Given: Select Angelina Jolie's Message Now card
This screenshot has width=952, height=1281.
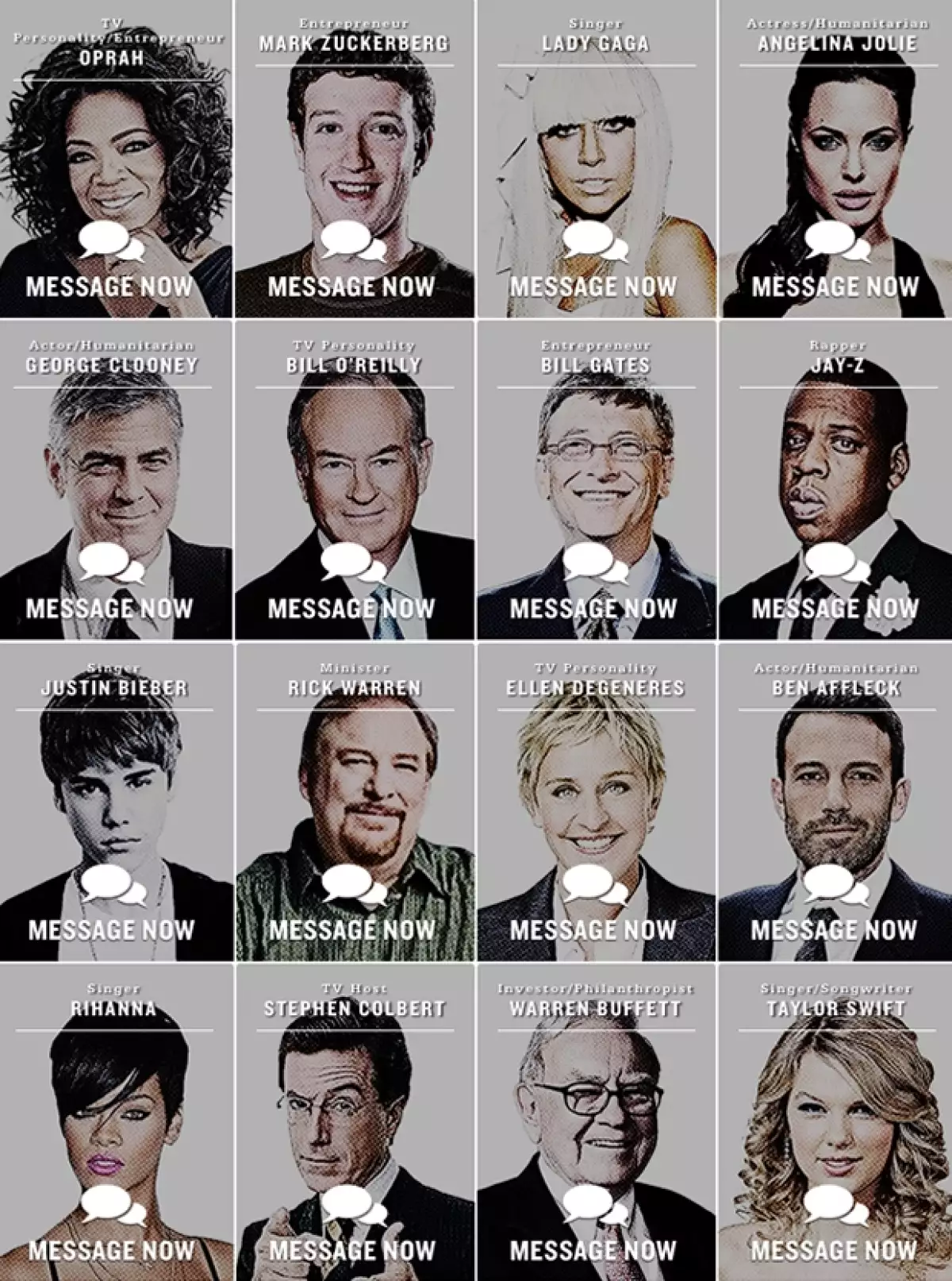Looking at the screenshot, I should (x=835, y=286).
